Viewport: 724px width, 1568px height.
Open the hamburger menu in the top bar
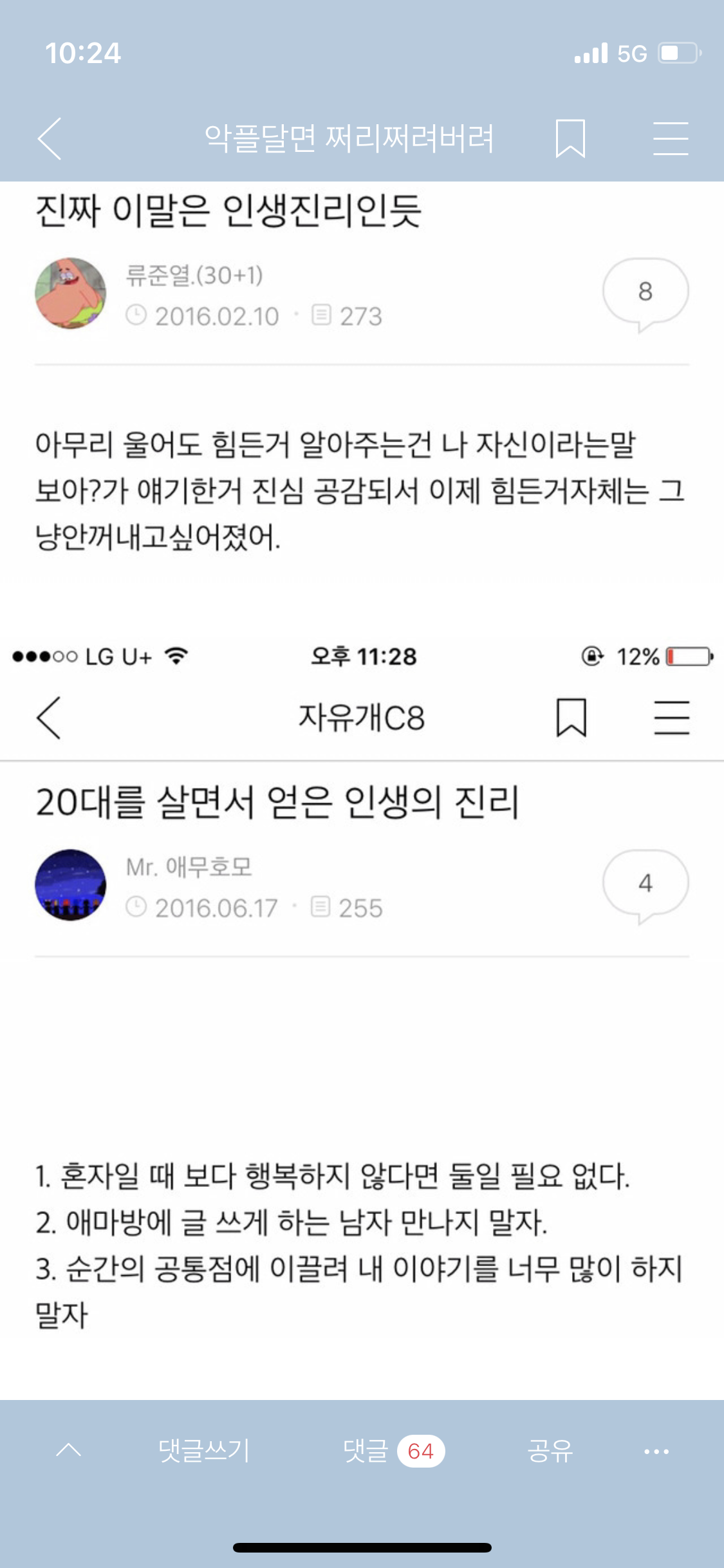click(671, 138)
